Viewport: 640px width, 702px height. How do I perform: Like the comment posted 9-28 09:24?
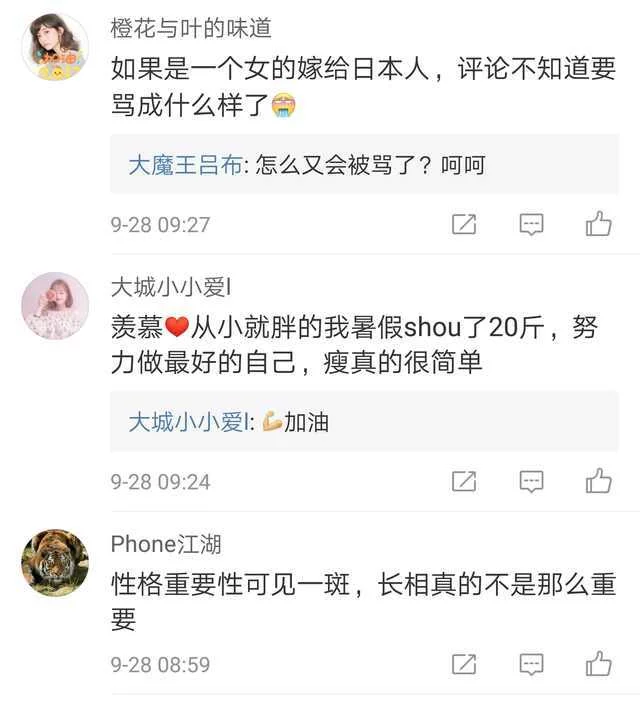point(598,482)
